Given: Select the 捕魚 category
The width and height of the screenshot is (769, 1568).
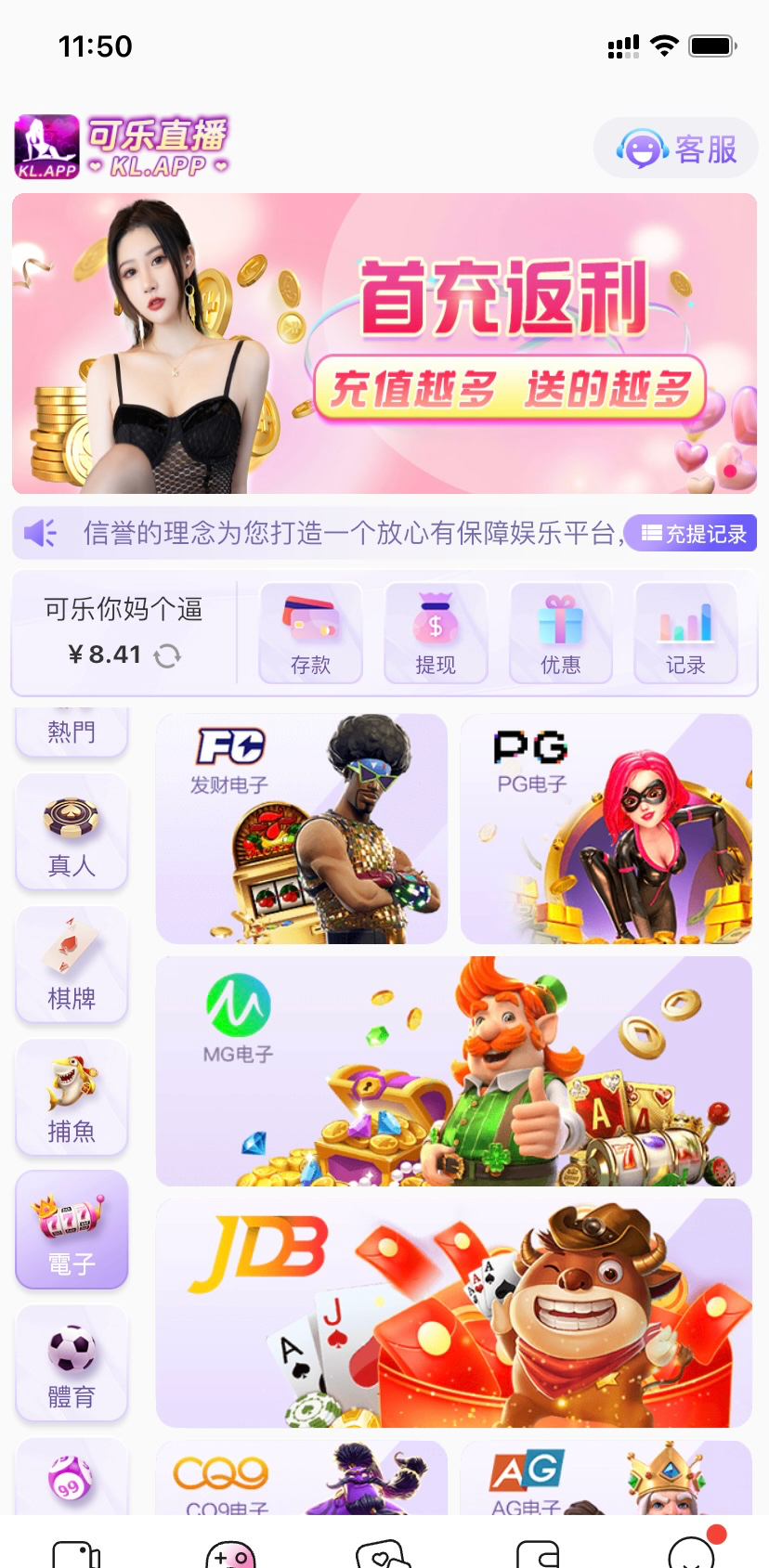Looking at the screenshot, I should [x=72, y=1098].
